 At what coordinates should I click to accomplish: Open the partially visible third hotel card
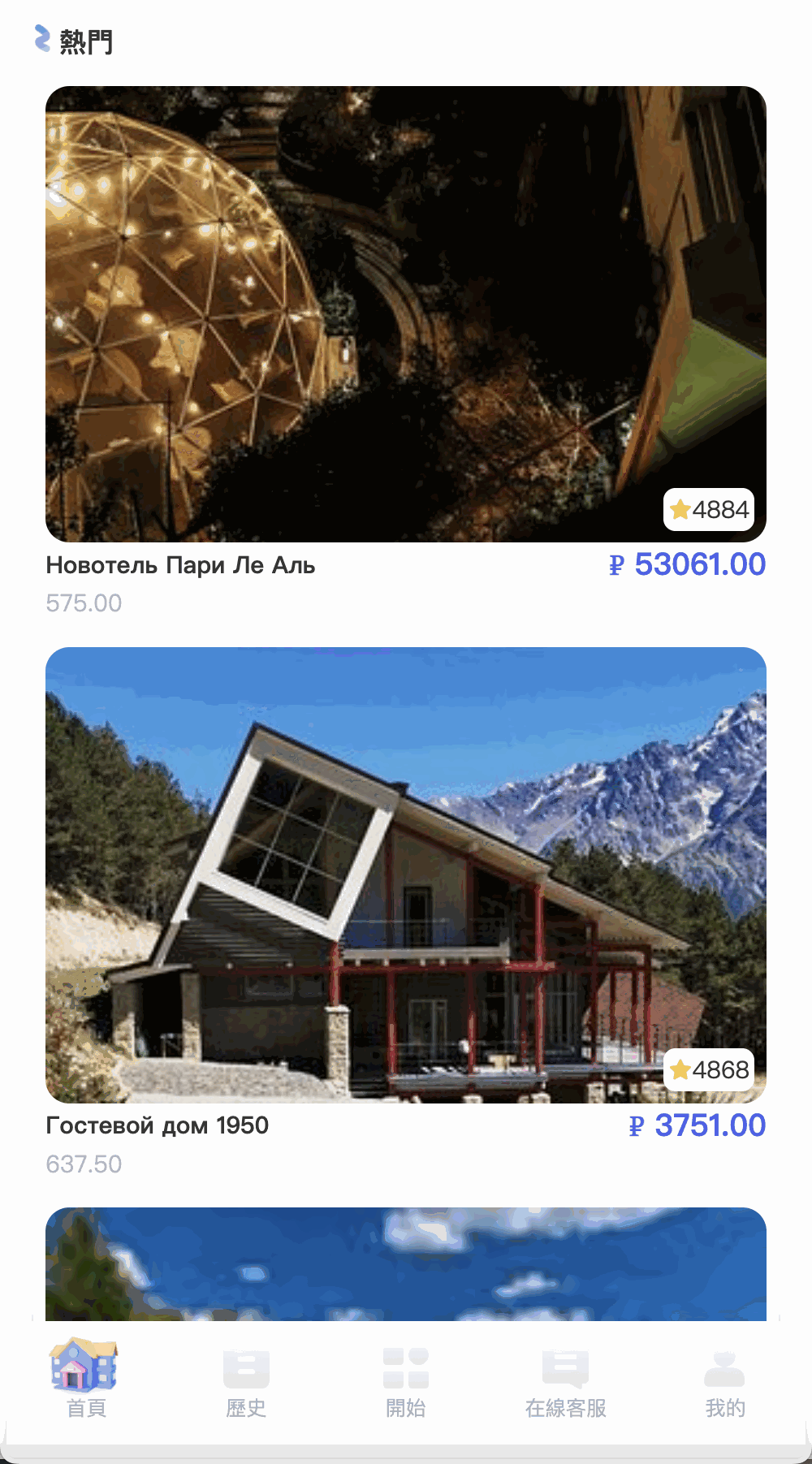pyautogui.click(x=406, y=1263)
